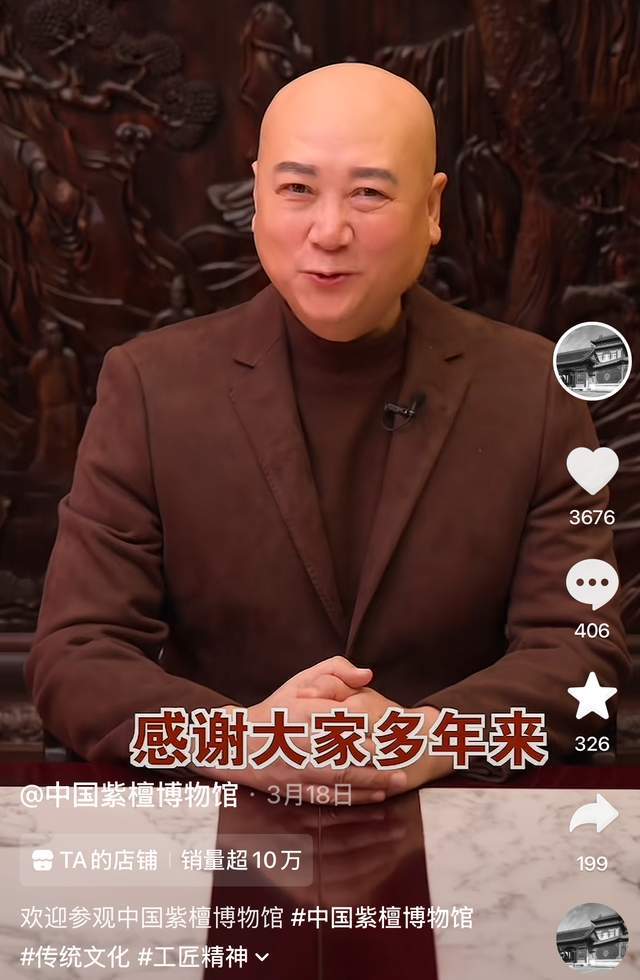Screen dimensions: 640x980
Task: Open the sound disc thumbnail
Action: click(x=592, y=939)
